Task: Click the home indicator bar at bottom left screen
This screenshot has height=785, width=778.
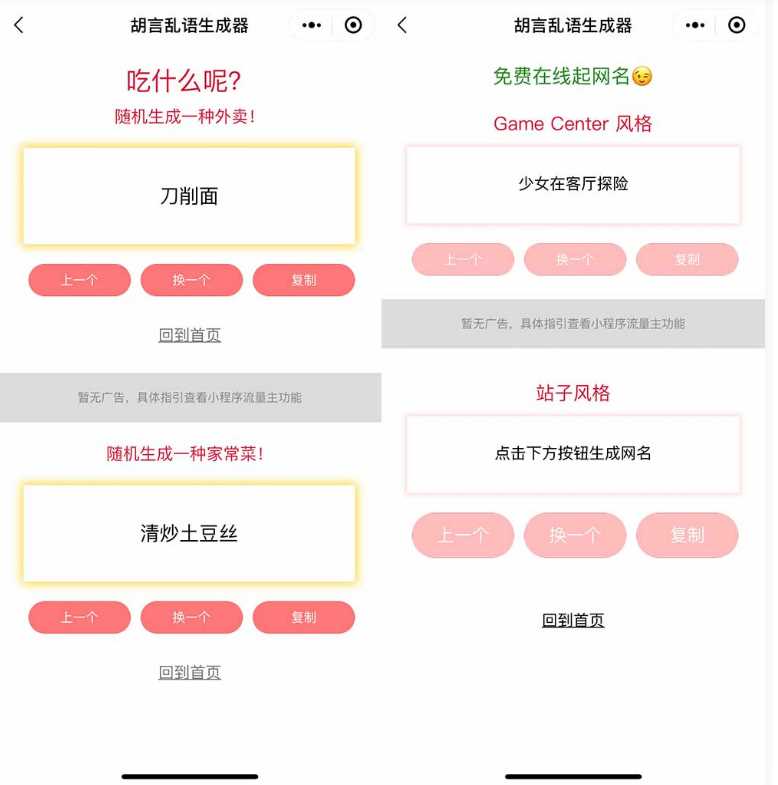Action: pyautogui.click(x=191, y=775)
